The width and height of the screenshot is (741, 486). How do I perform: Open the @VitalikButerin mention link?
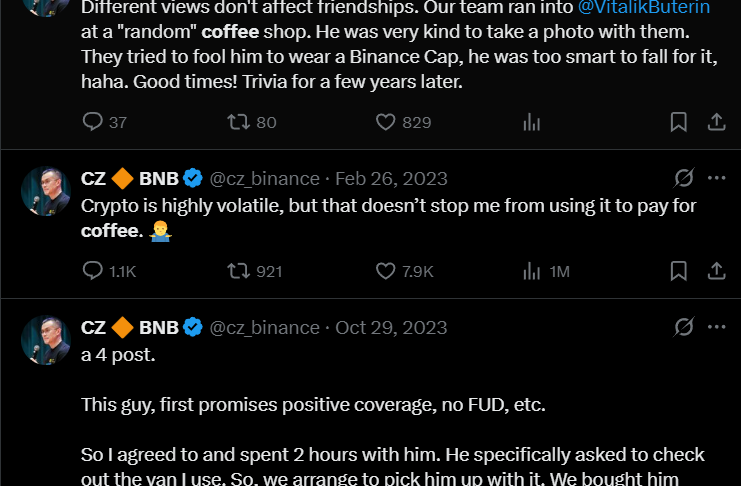point(644,8)
